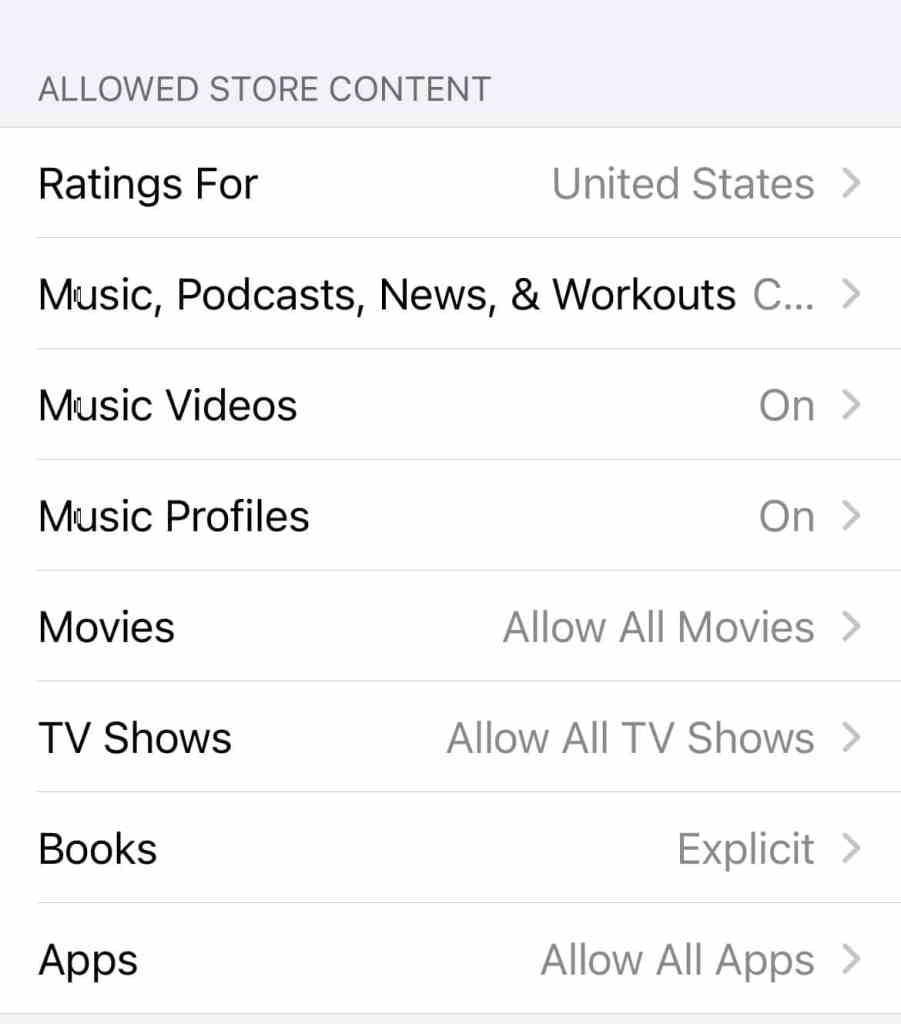Tap the Allow All TV Shows value
This screenshot has width=901, height=1024.
tap(630, 738)
